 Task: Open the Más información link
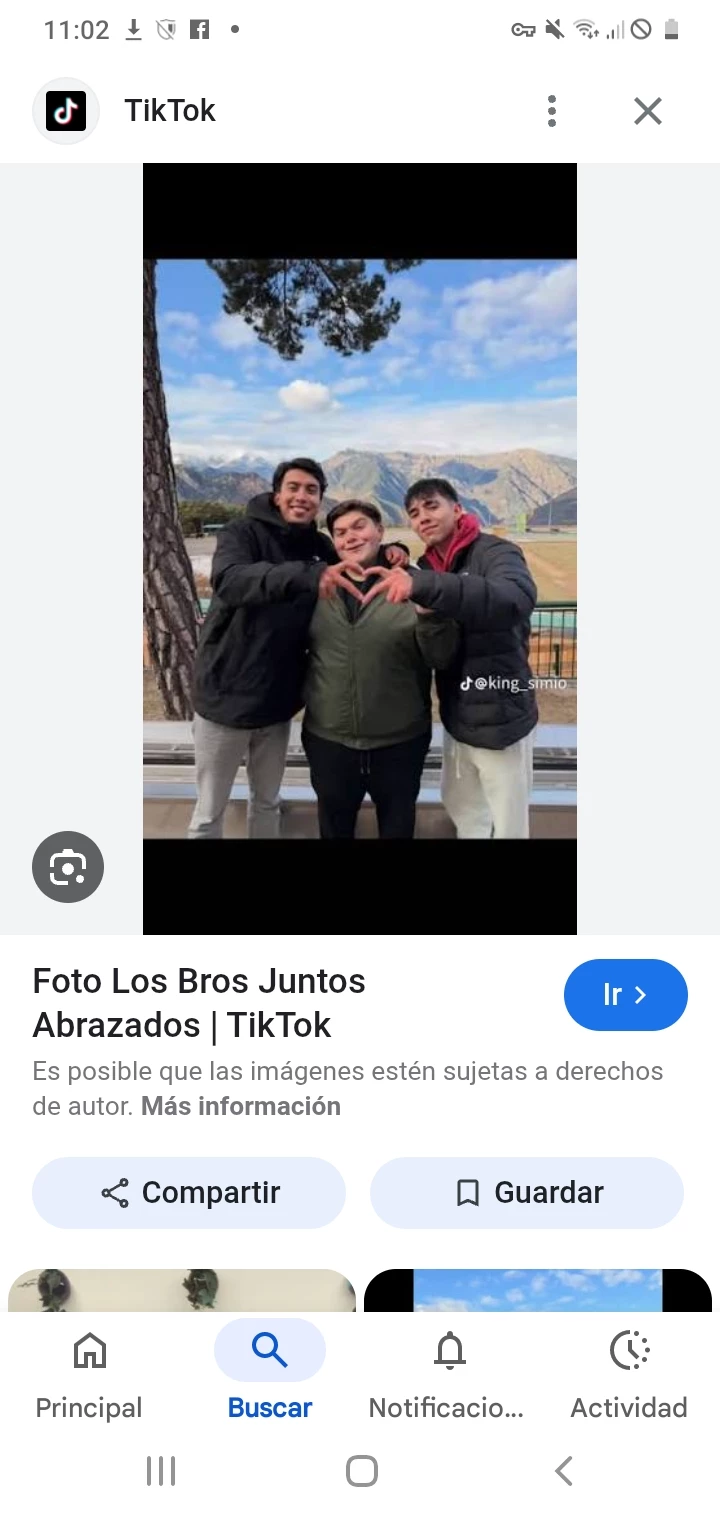tap(241, 1106)
